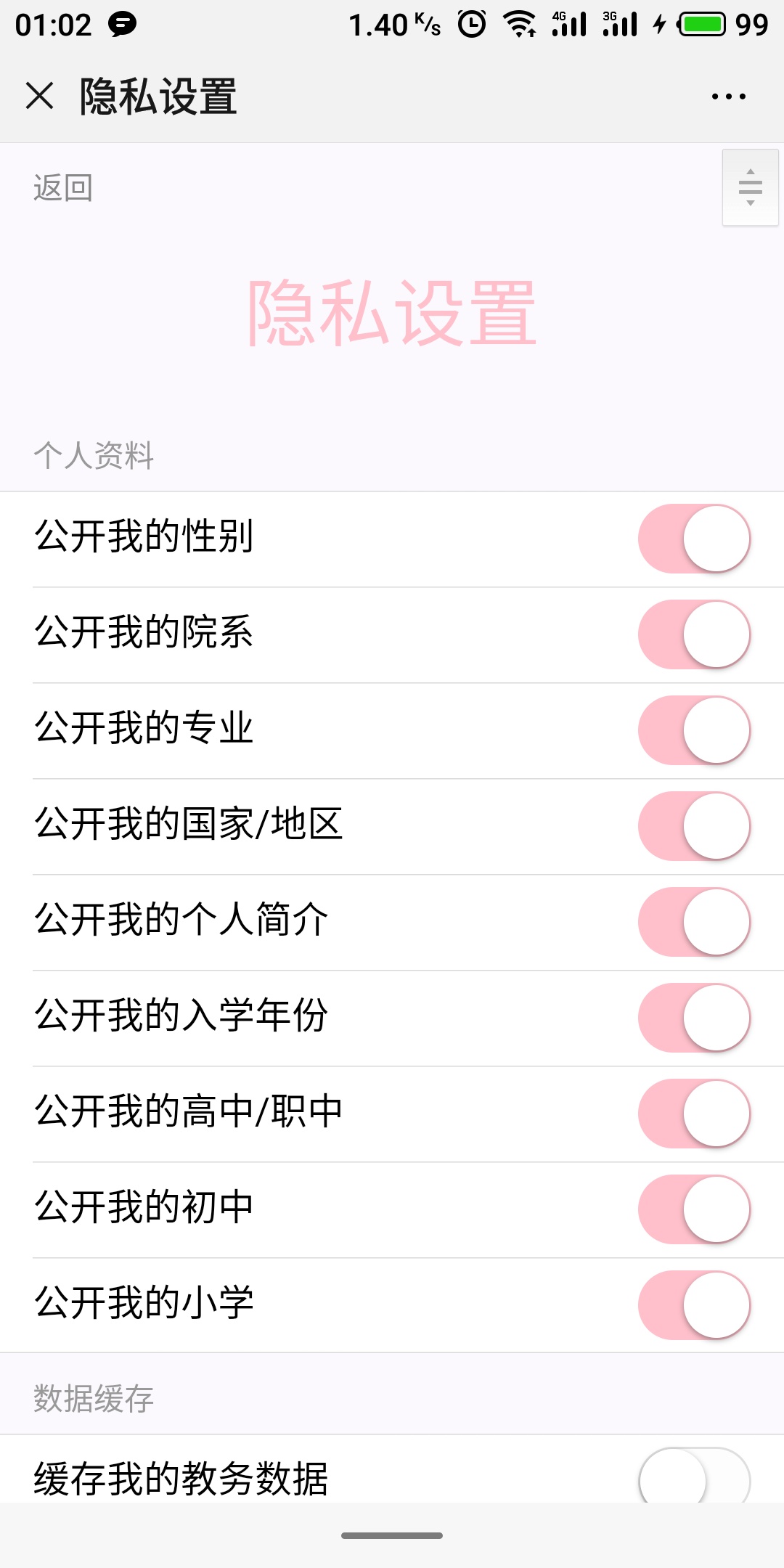The width and height of the screenshot is (784, 1568).
Task: Tap the 返回 back link
Action: tap(63, 188)
